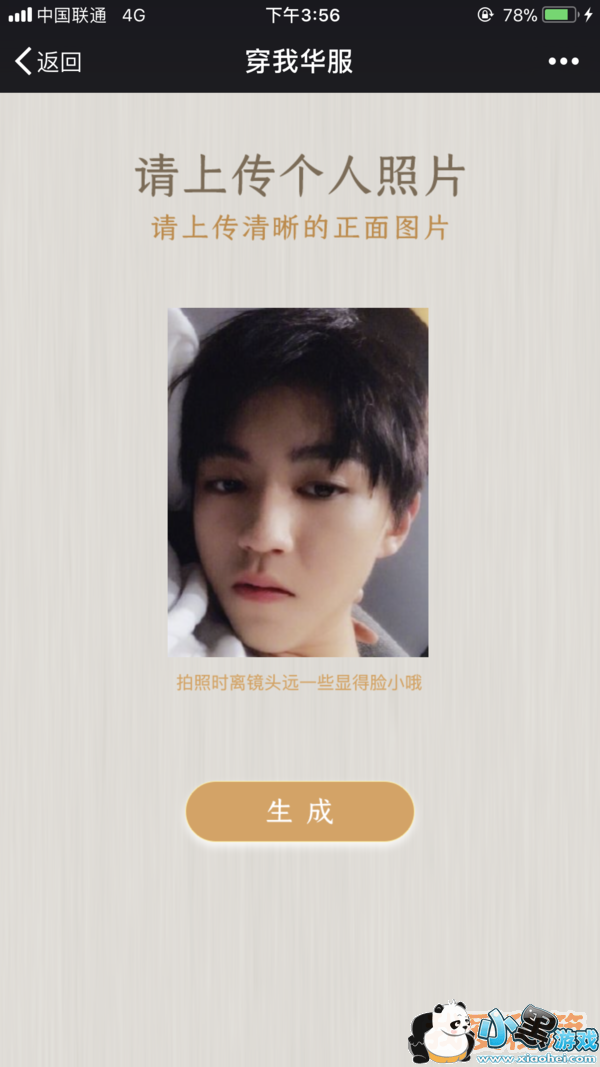Screen dimensions: 600x1067
Task: Tap the 生成 button to generate
Action: click(299, 811)
